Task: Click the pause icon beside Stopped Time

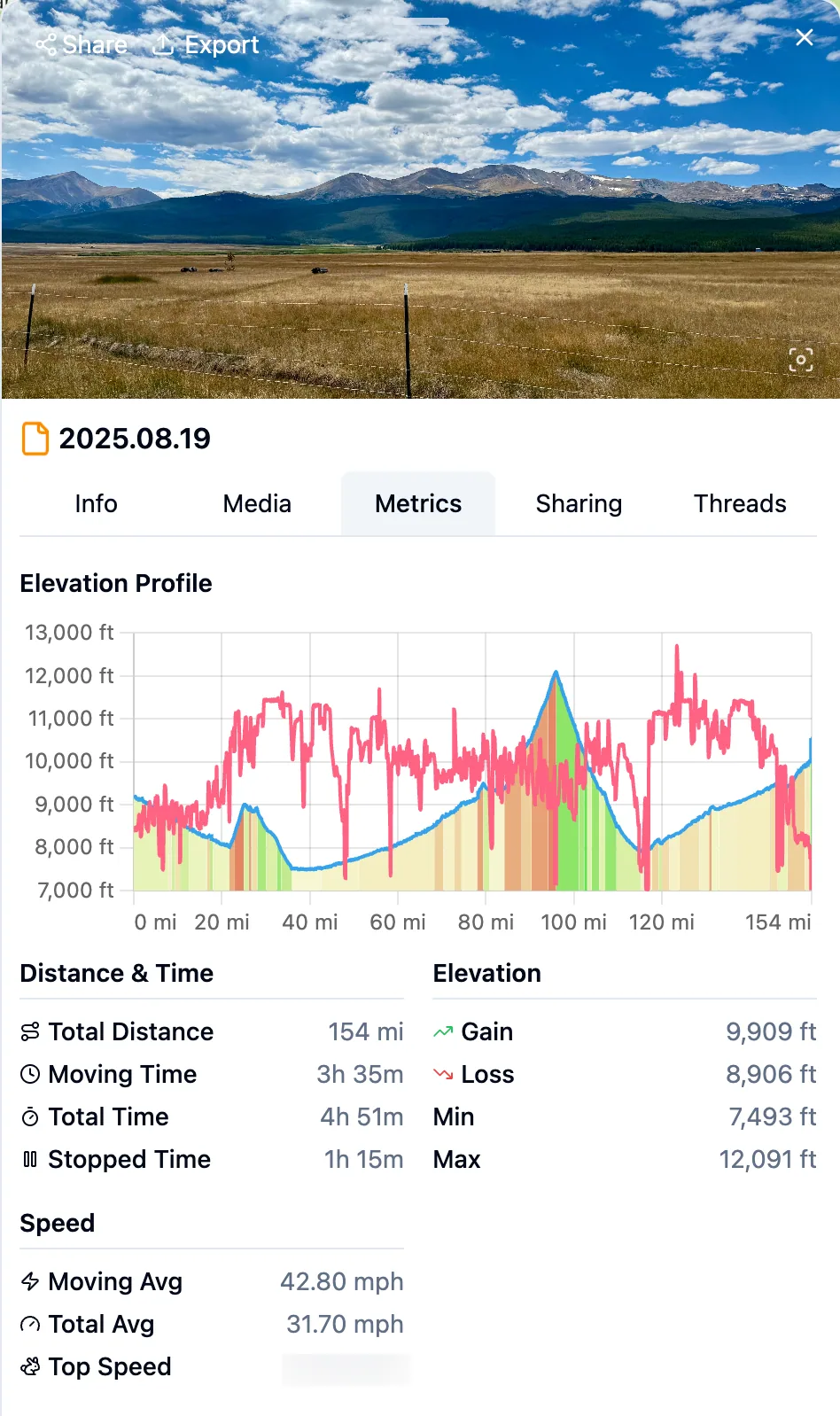Action: [29, 1159]
